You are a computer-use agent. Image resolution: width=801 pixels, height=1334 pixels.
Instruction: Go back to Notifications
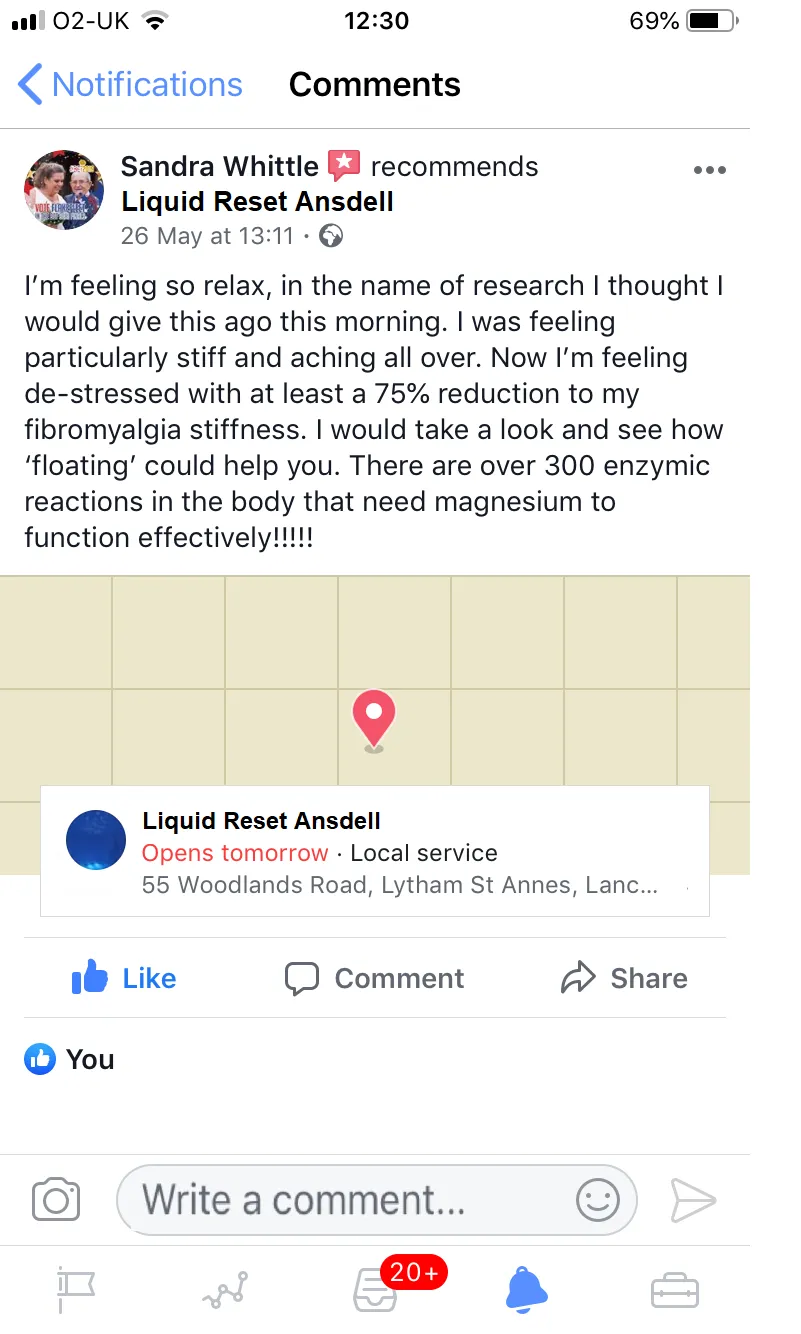(130, 85)
